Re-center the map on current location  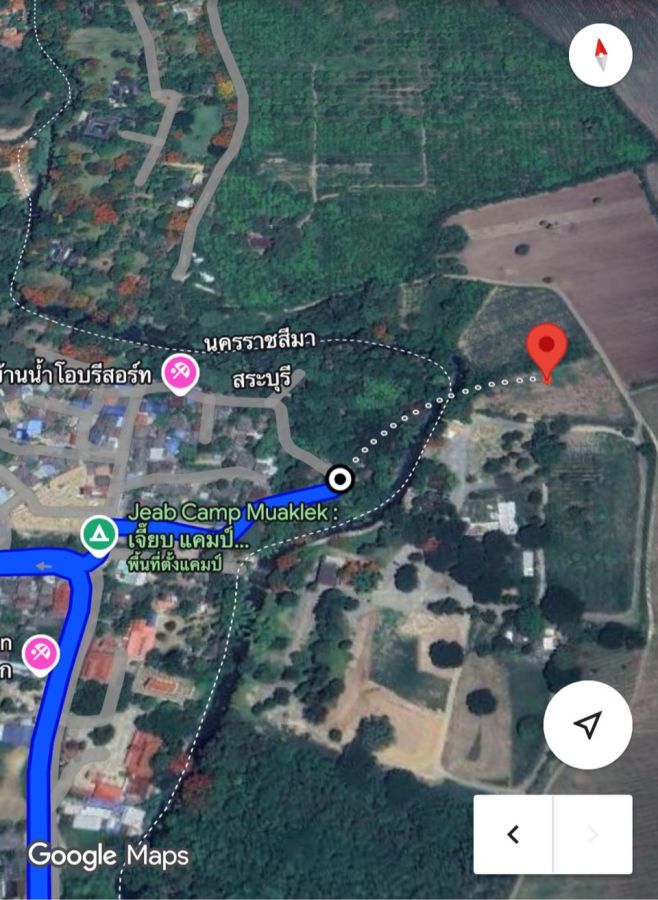coord(588,725)
